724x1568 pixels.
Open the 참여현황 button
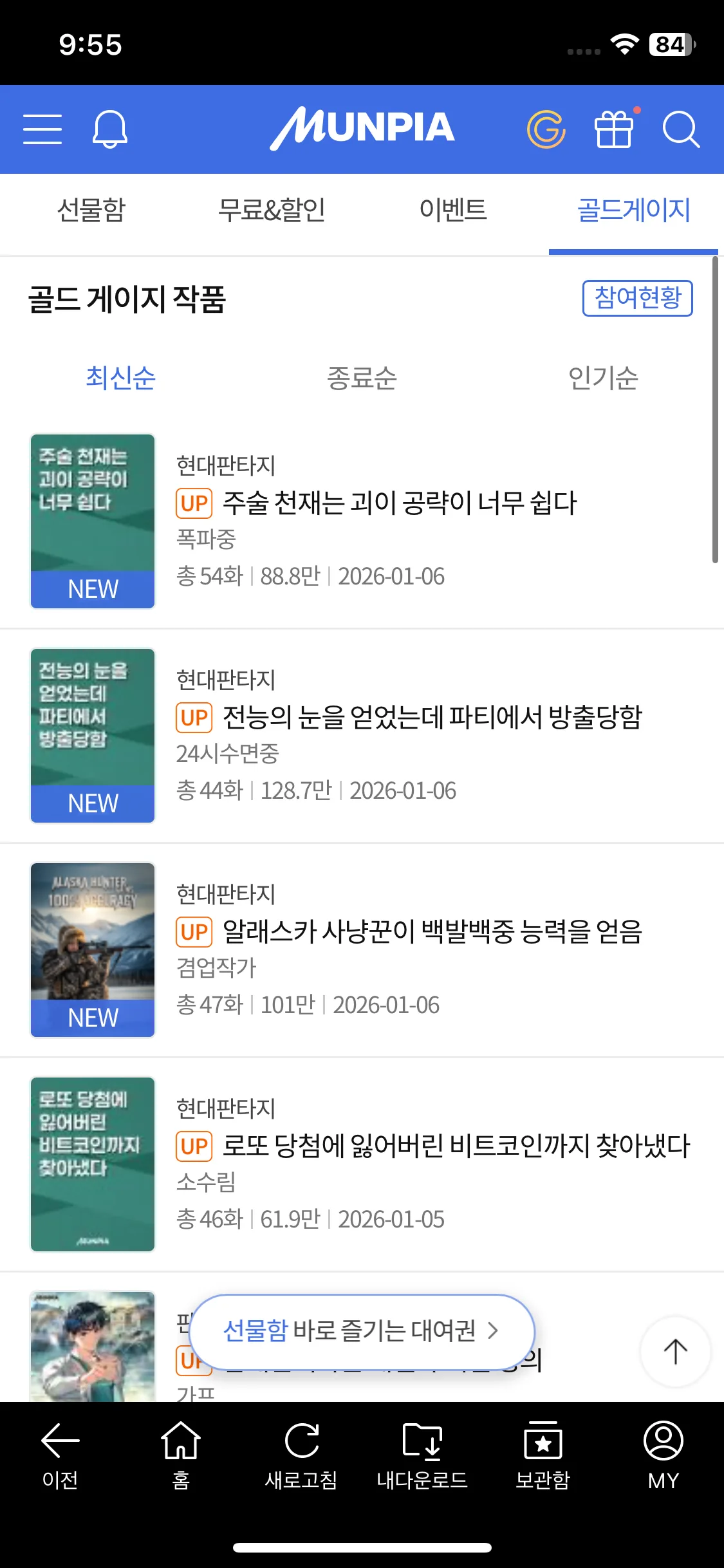coord(637,298)
